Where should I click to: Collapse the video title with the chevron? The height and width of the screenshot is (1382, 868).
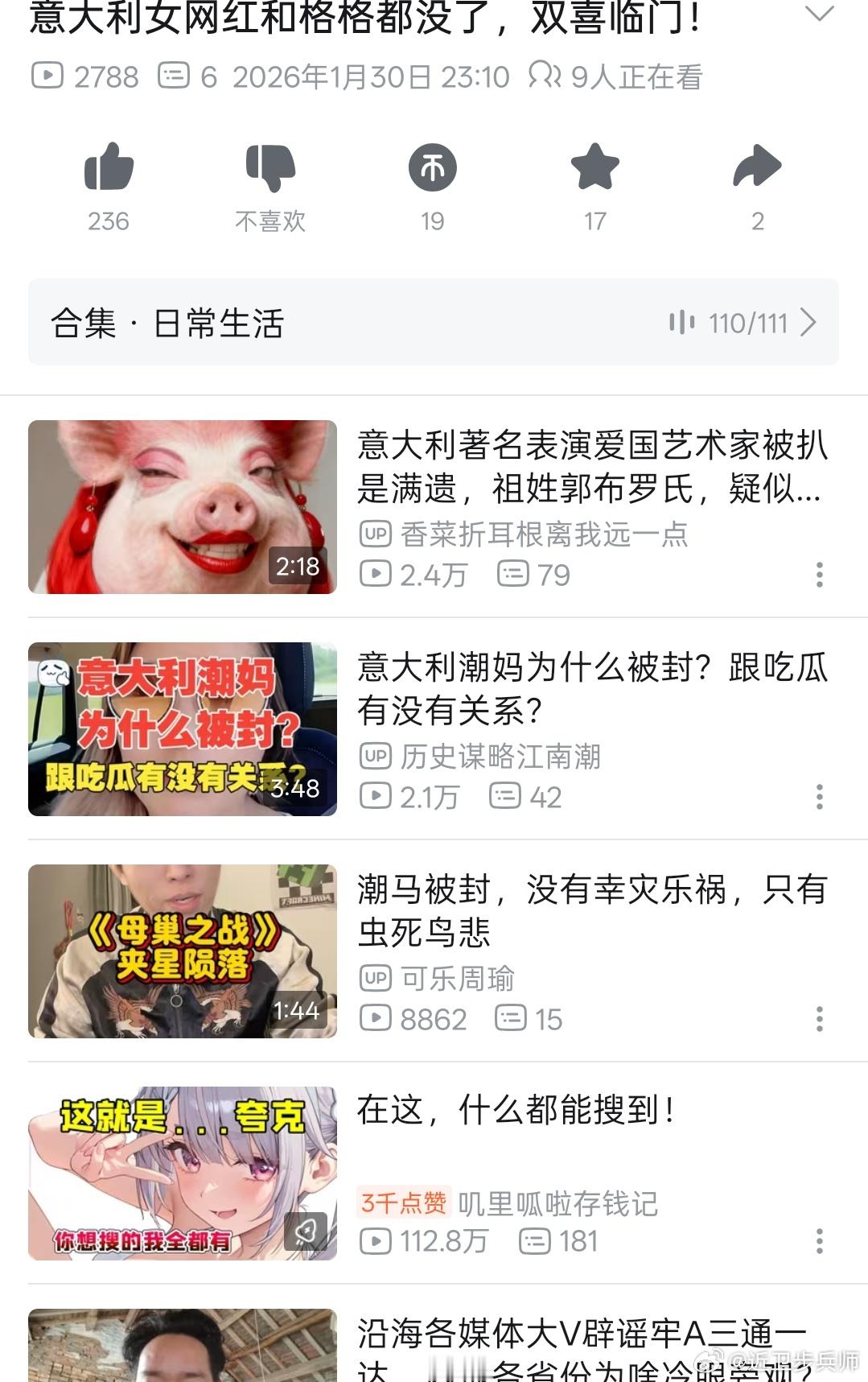[819, 14]
